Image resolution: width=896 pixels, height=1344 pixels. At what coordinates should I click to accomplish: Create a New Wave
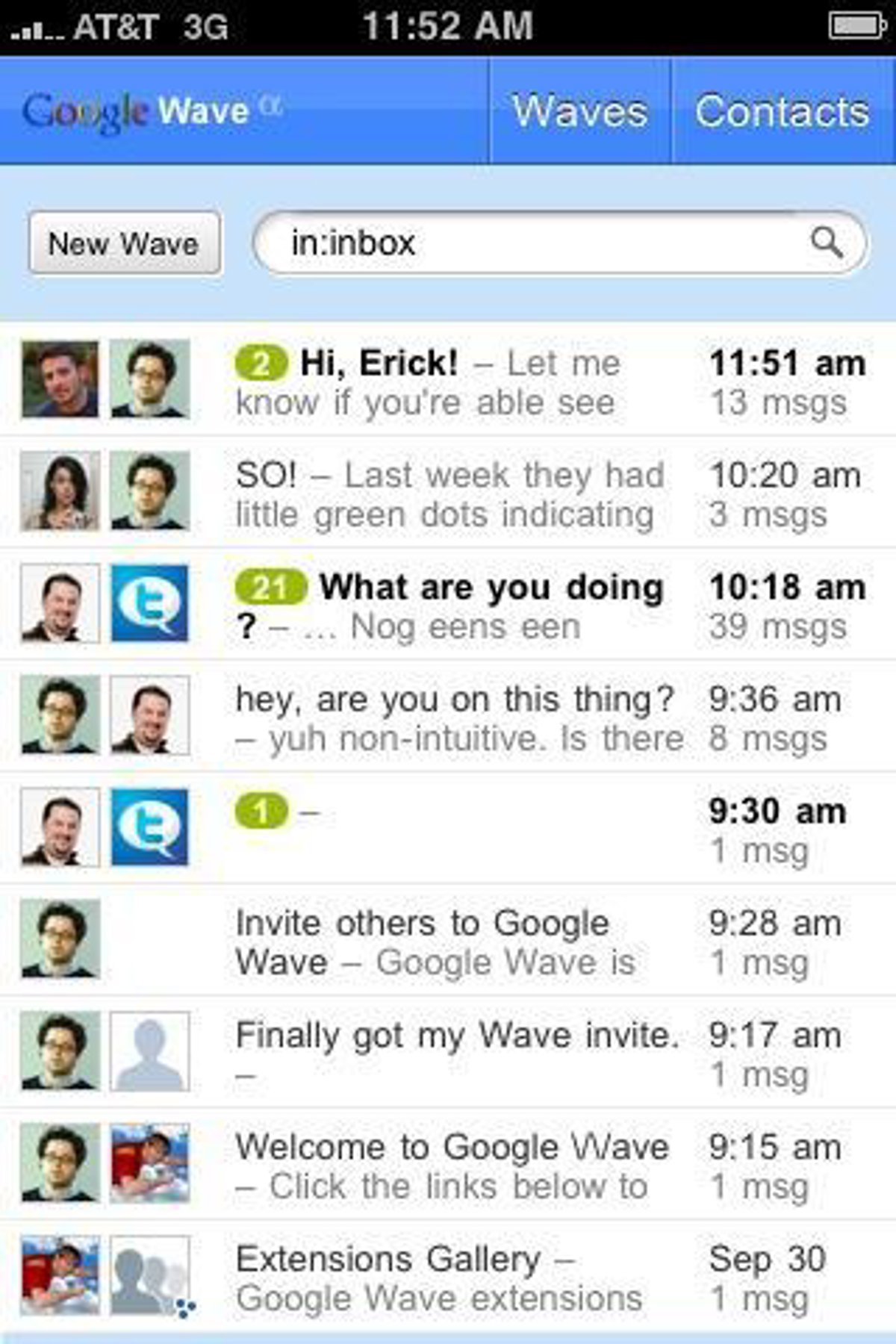point(124,243)
